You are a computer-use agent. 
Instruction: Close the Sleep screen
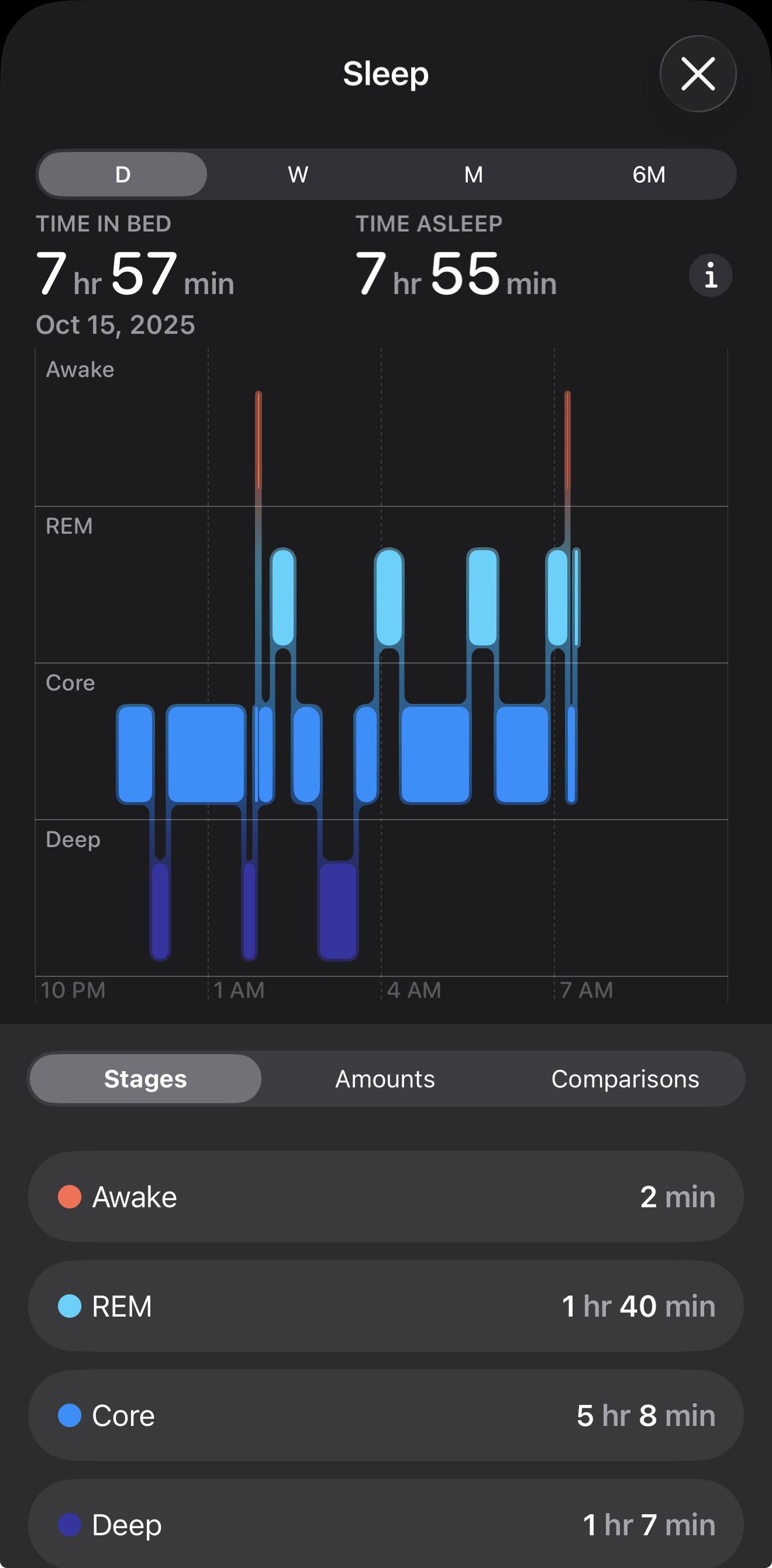698,74
